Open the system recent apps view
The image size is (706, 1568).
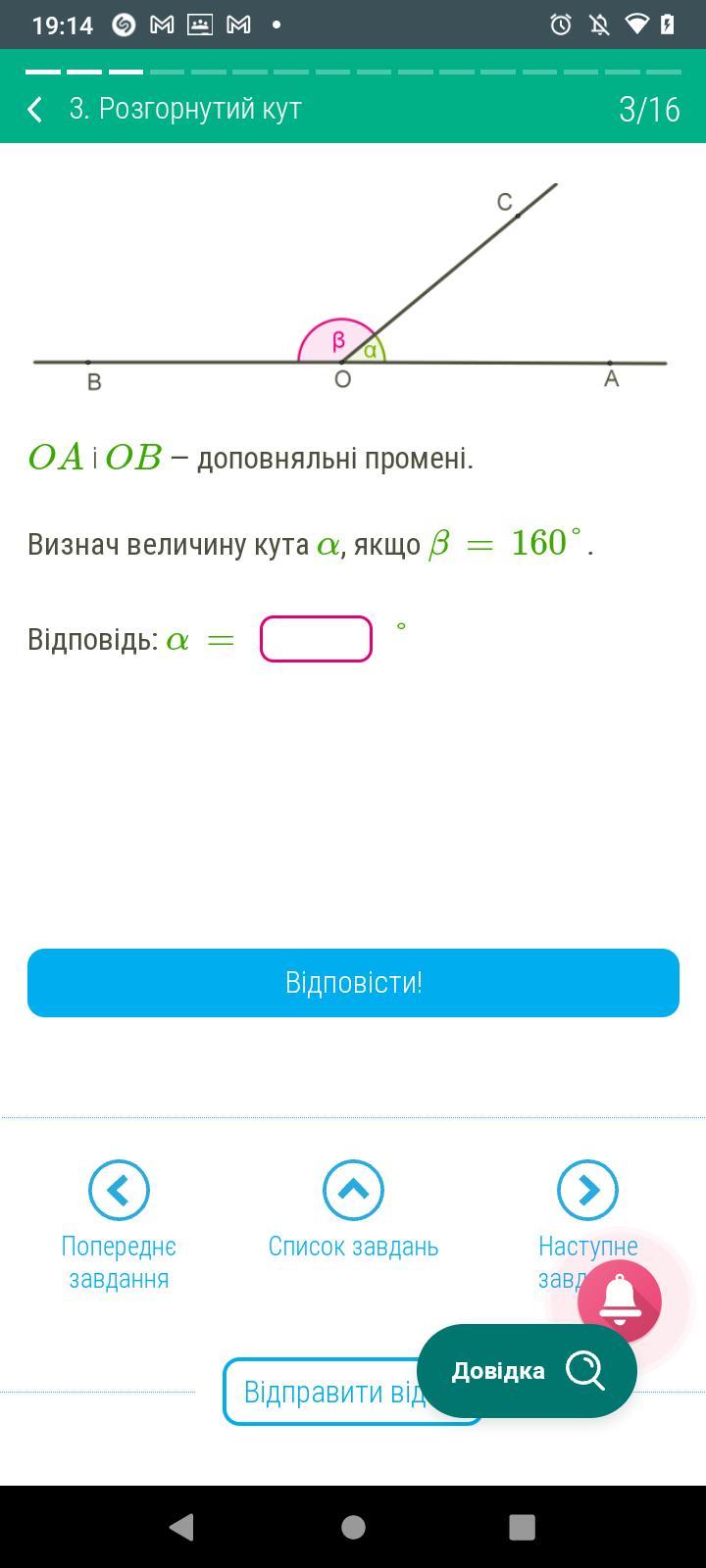pyautogui.click(x=523, y=1527)
